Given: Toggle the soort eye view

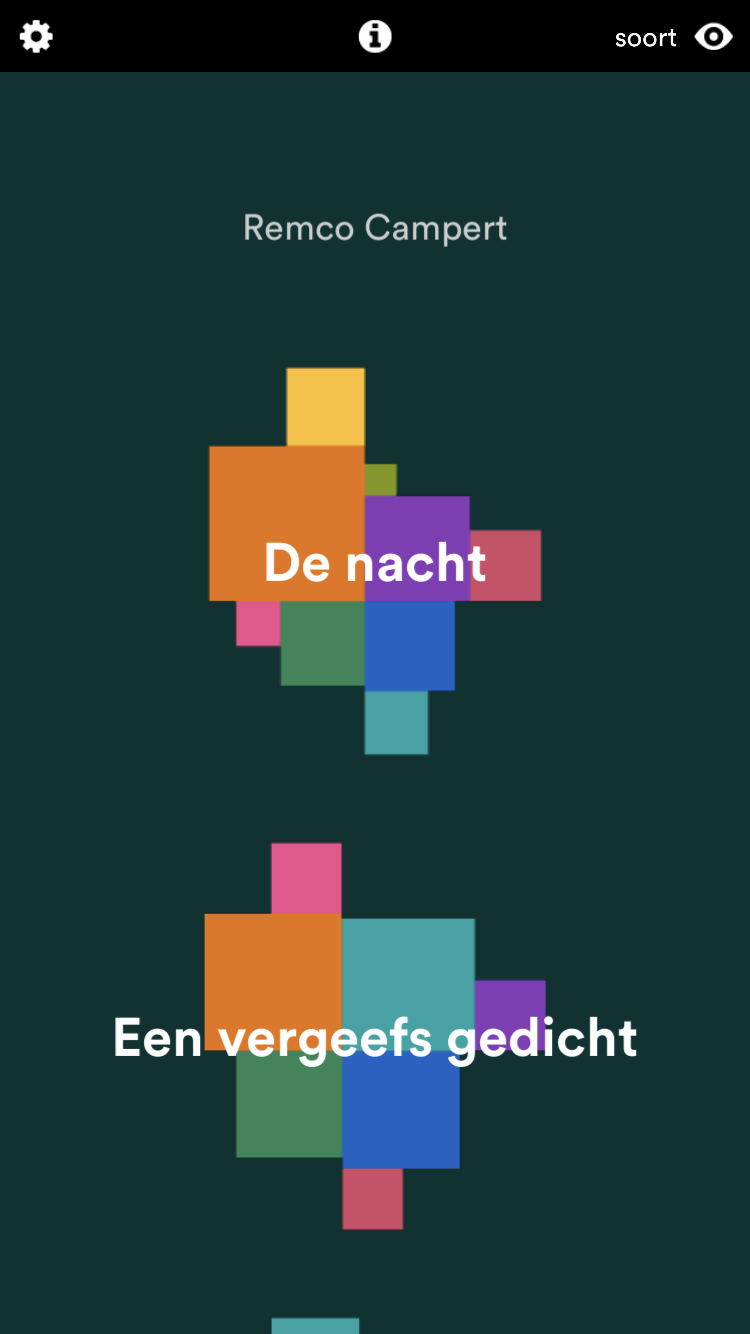Looking at the screenshot, I should pyautogui.click(x=713, y=38).
